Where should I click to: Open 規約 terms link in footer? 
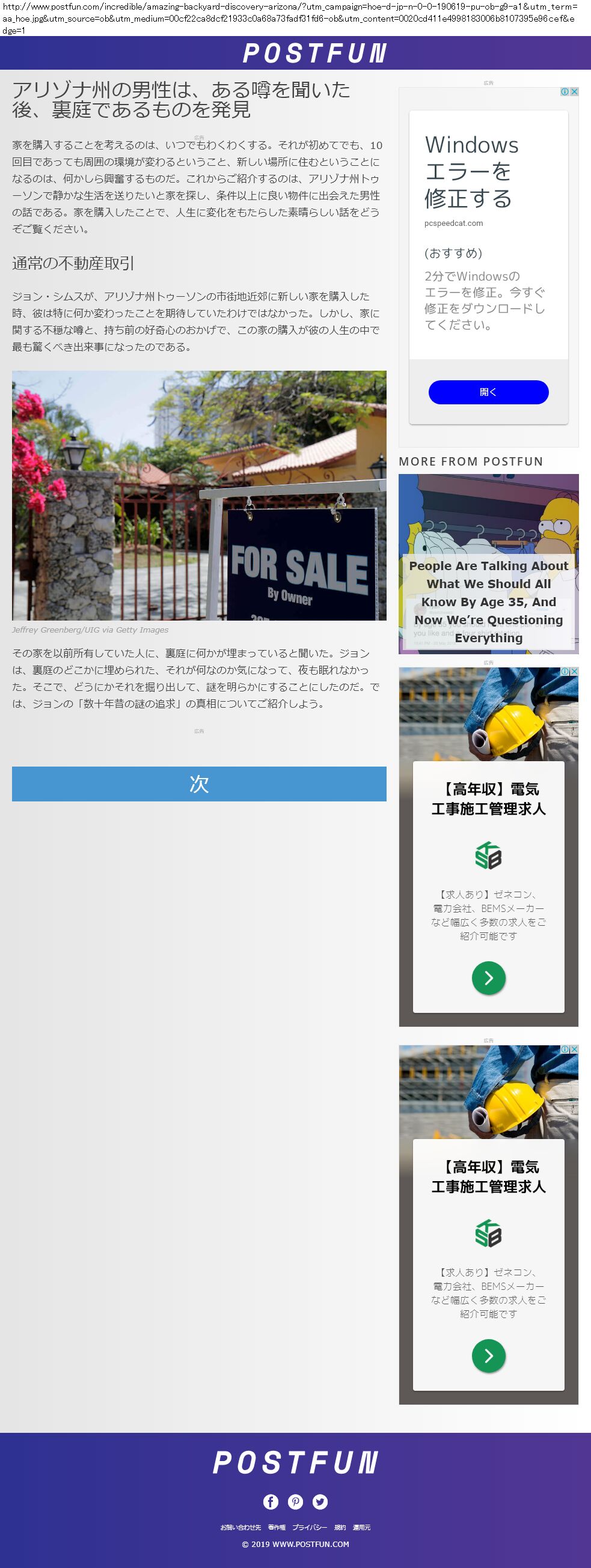pos(340,1527)
